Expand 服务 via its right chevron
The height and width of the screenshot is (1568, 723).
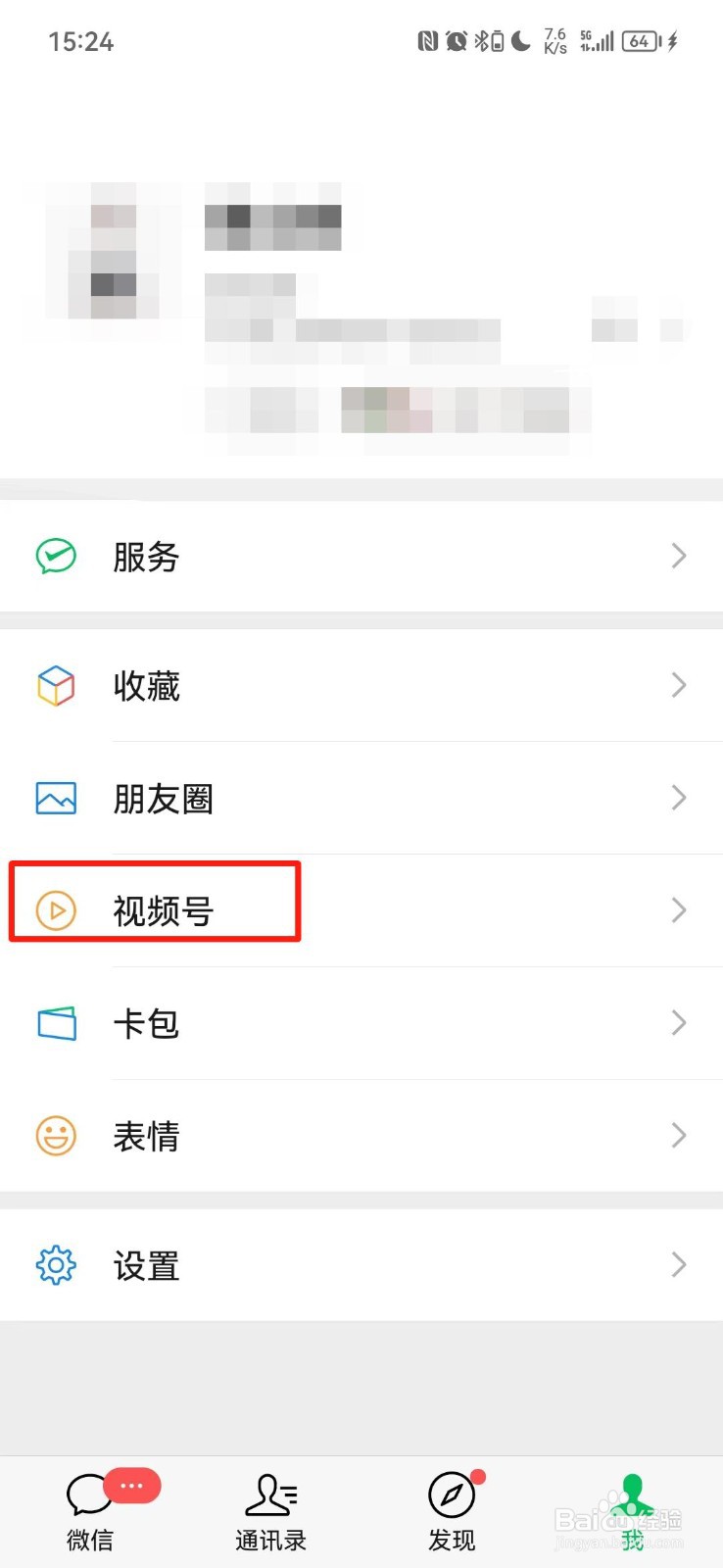click(679, 557)
